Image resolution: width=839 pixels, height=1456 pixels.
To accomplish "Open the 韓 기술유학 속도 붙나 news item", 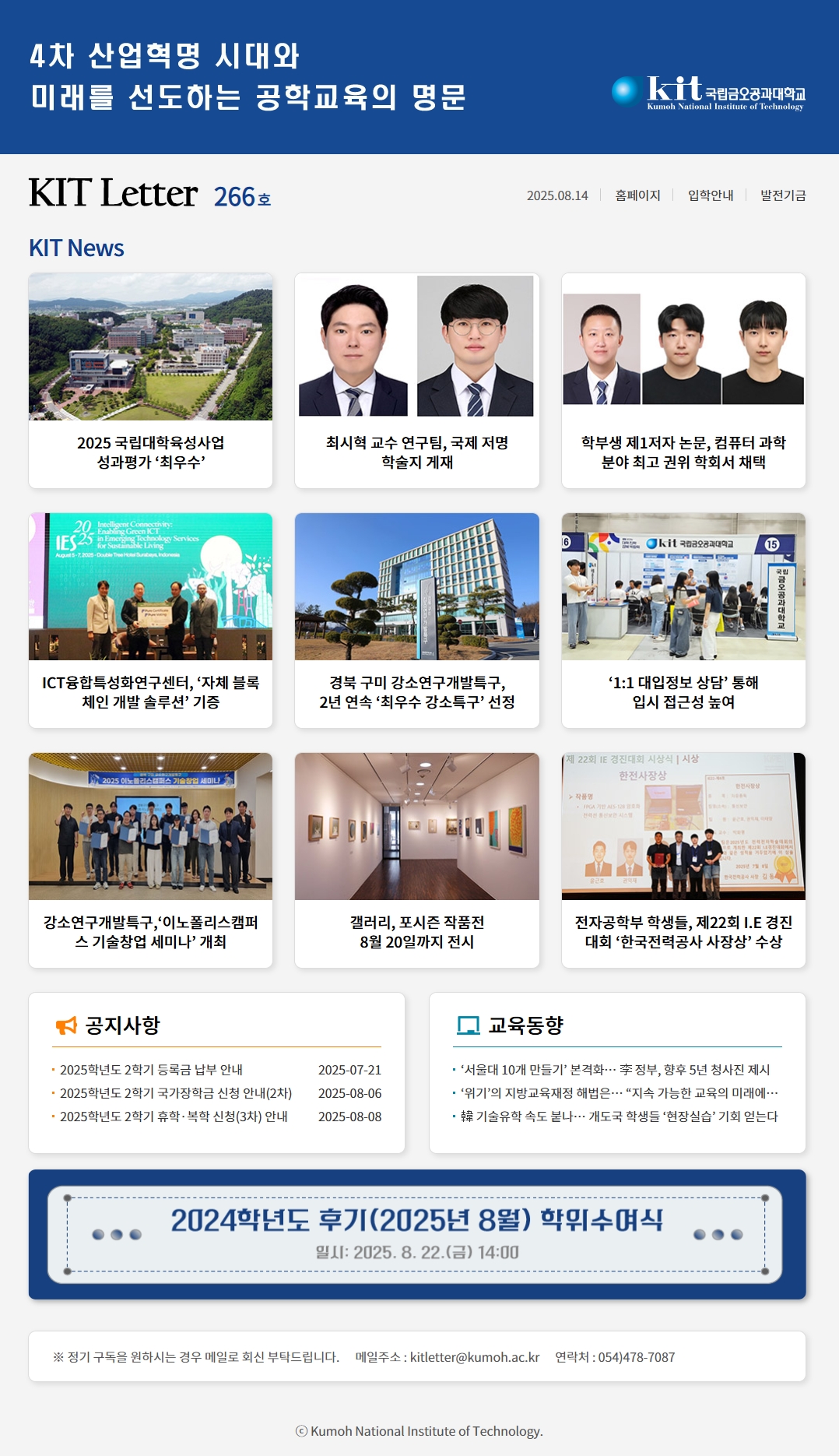I will (619, 1117).
